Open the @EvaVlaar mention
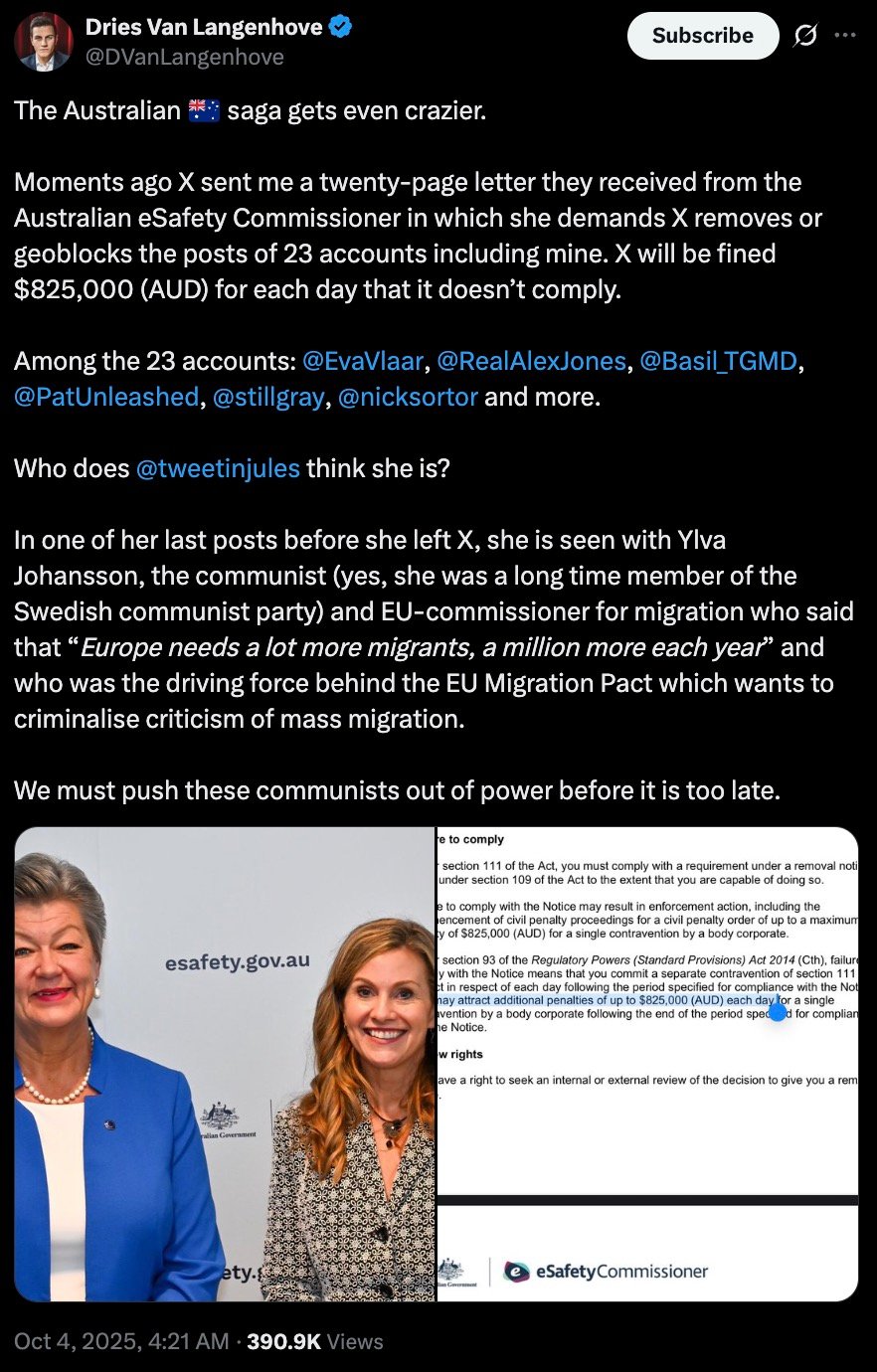 pyautogui.click(x=362, y=361)
